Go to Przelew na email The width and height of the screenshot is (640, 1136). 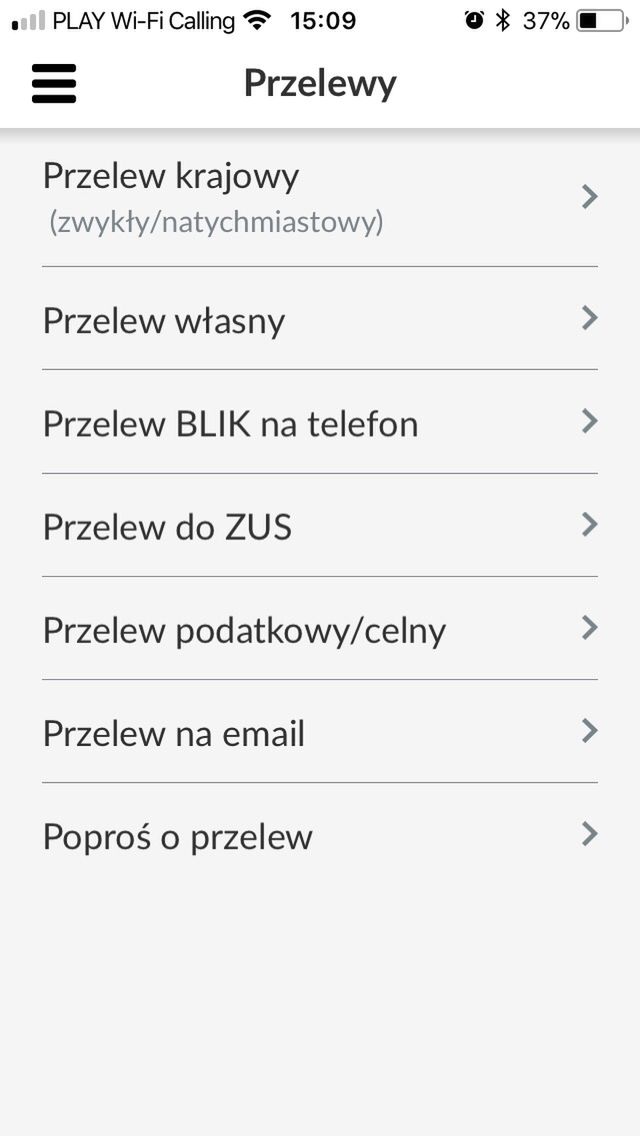[320, 732]
